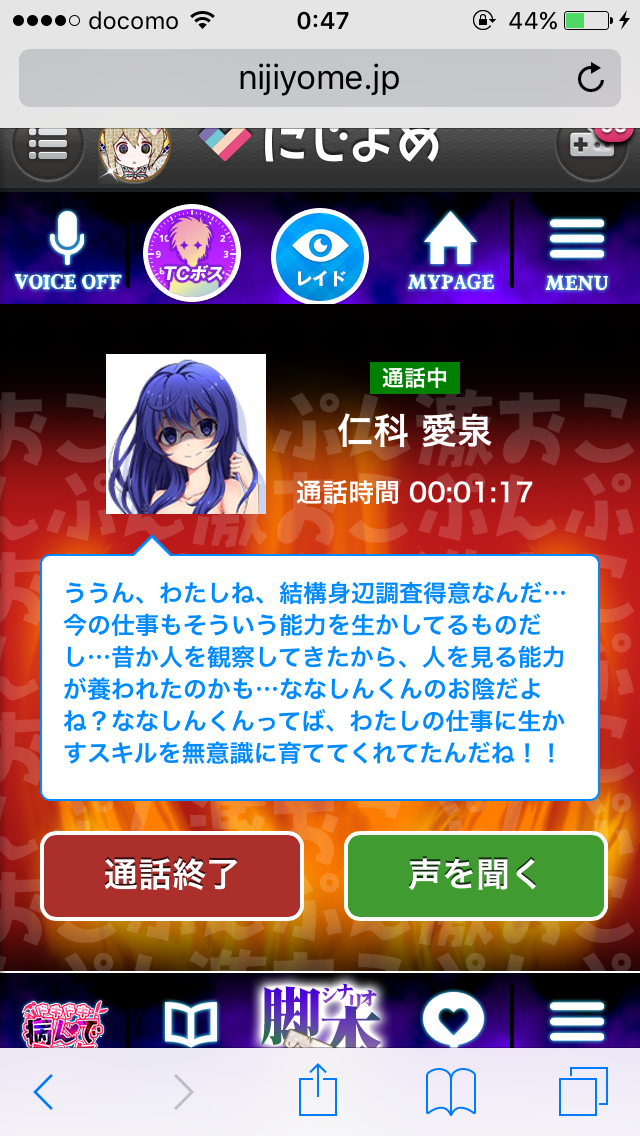Open the TCボス icon
The width and height of the screenshot is (640, 1136).
click(x=192, y=253)
